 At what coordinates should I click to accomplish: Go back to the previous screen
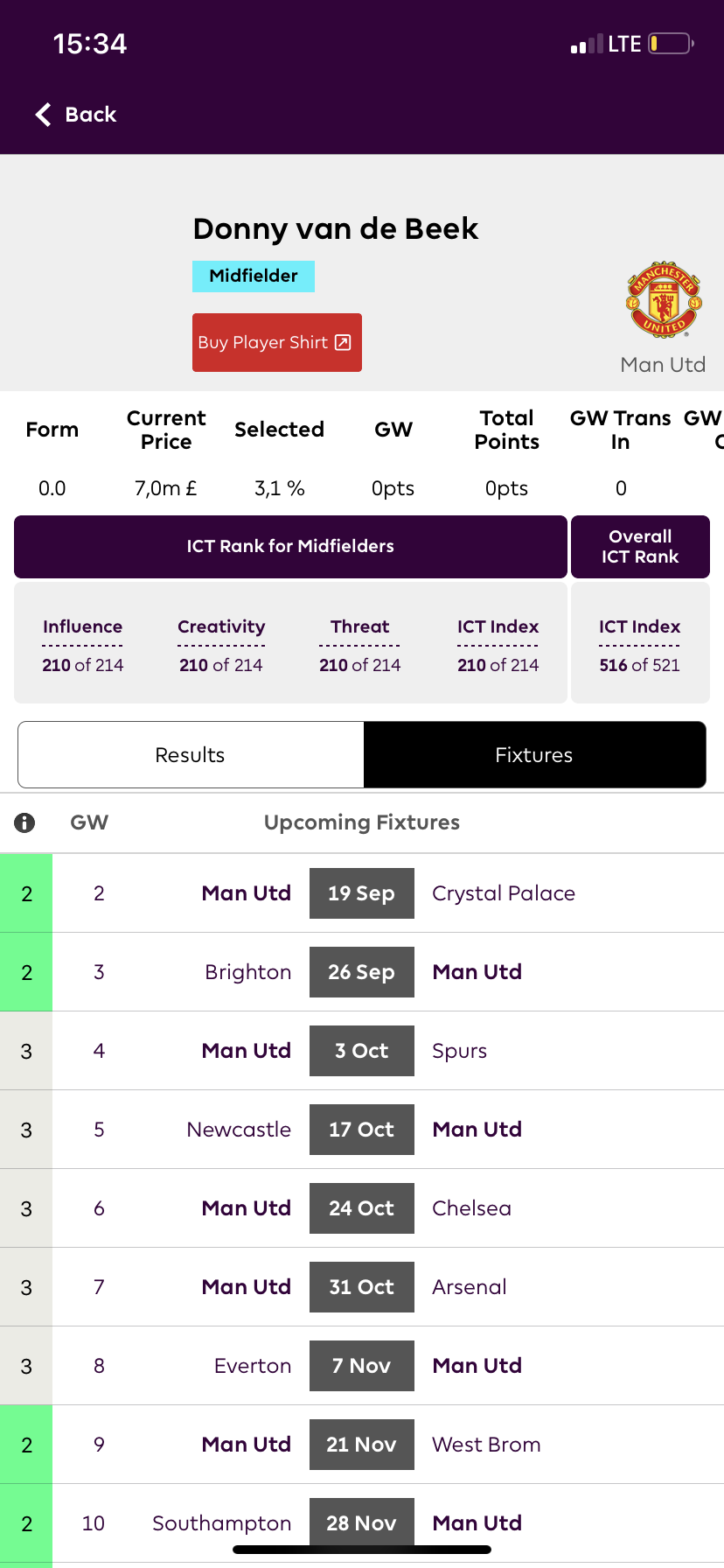[x=75, y=115]
